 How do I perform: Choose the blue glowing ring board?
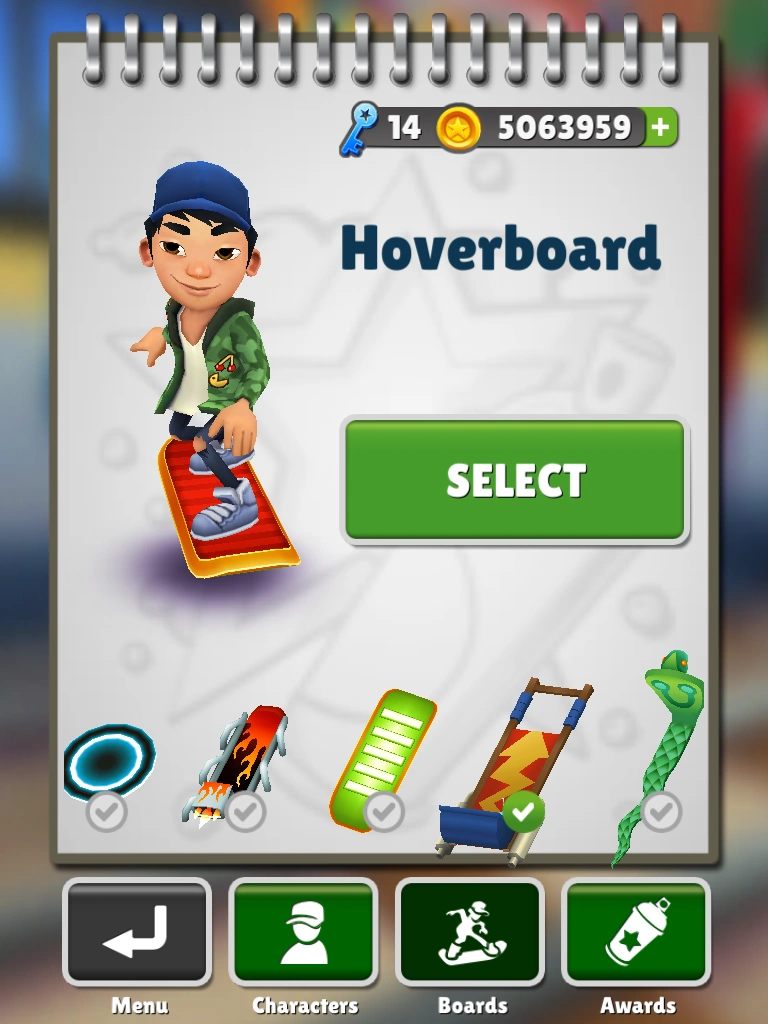[109, 763]
